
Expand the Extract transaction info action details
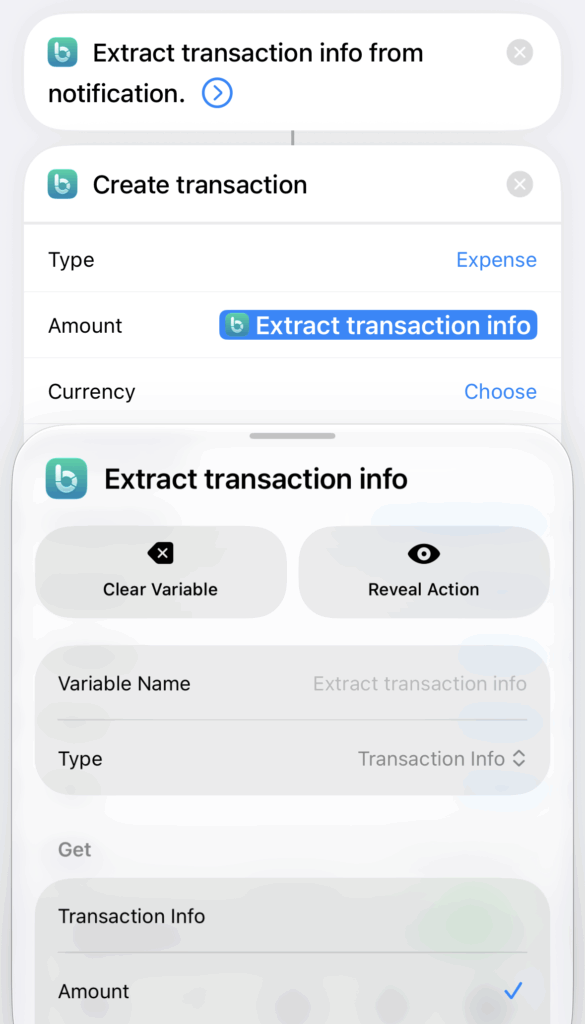point(217,94)
